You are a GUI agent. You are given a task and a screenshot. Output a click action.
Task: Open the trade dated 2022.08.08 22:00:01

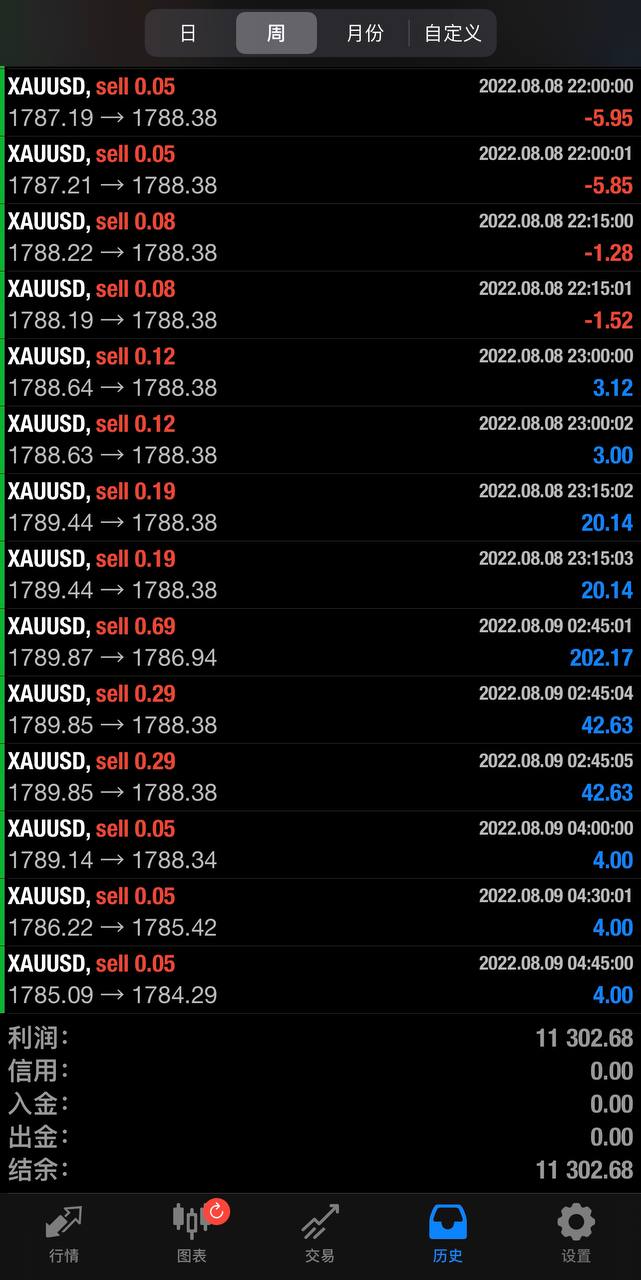pos(320,169)
